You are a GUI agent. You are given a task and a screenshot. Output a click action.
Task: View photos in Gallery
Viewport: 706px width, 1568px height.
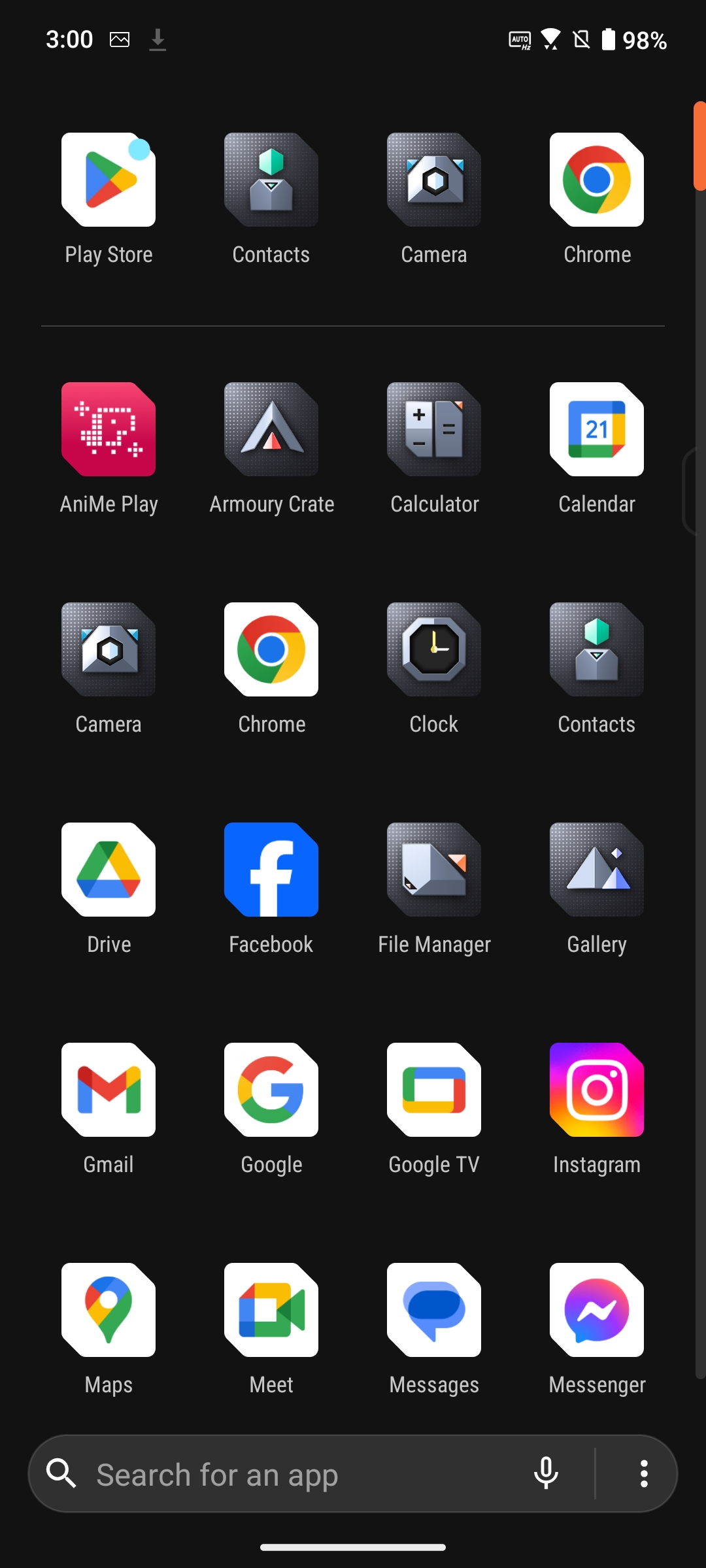click(597, 870)
